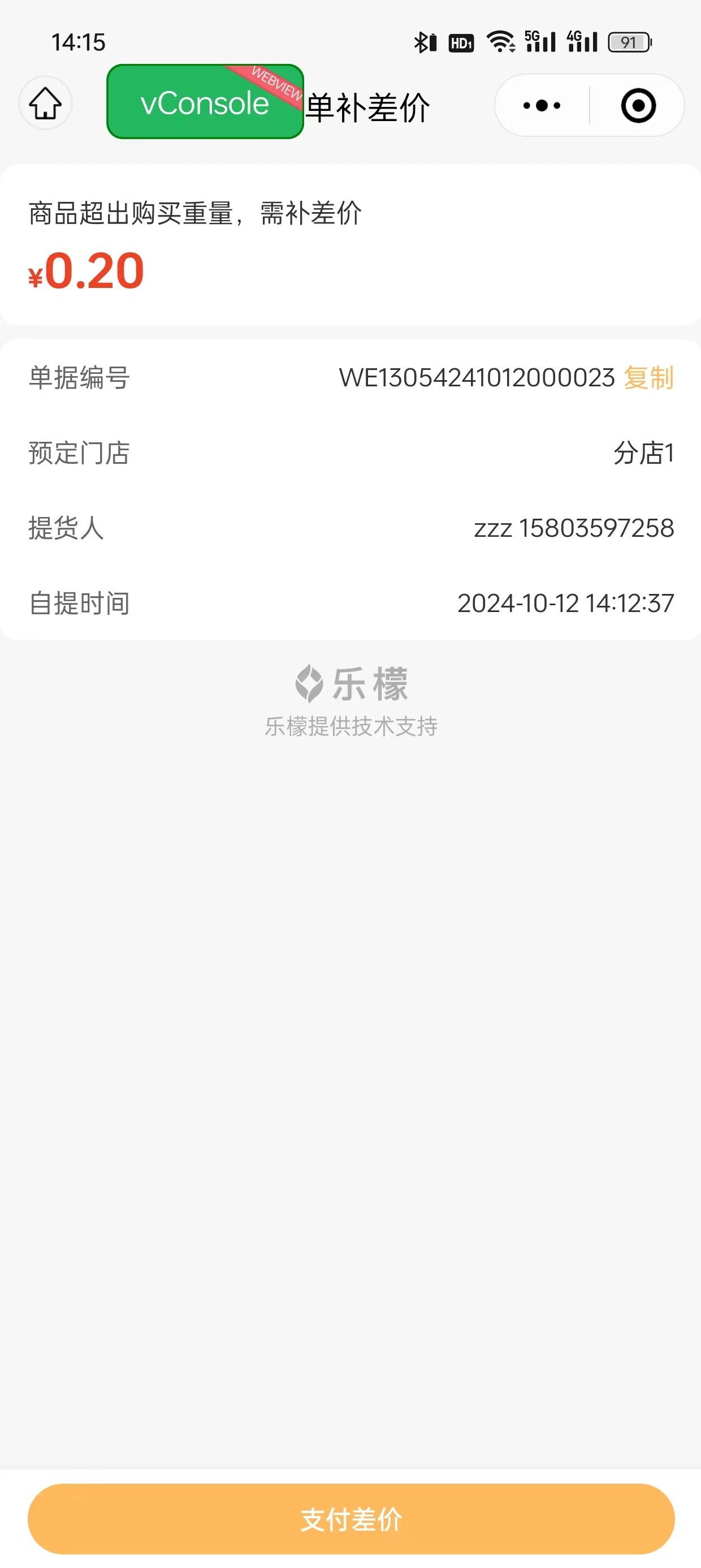Image resolution: width=701 pixels, height=1568 pixels.
Task: Close the mini program with the circle icon
Action: (638, 105)
